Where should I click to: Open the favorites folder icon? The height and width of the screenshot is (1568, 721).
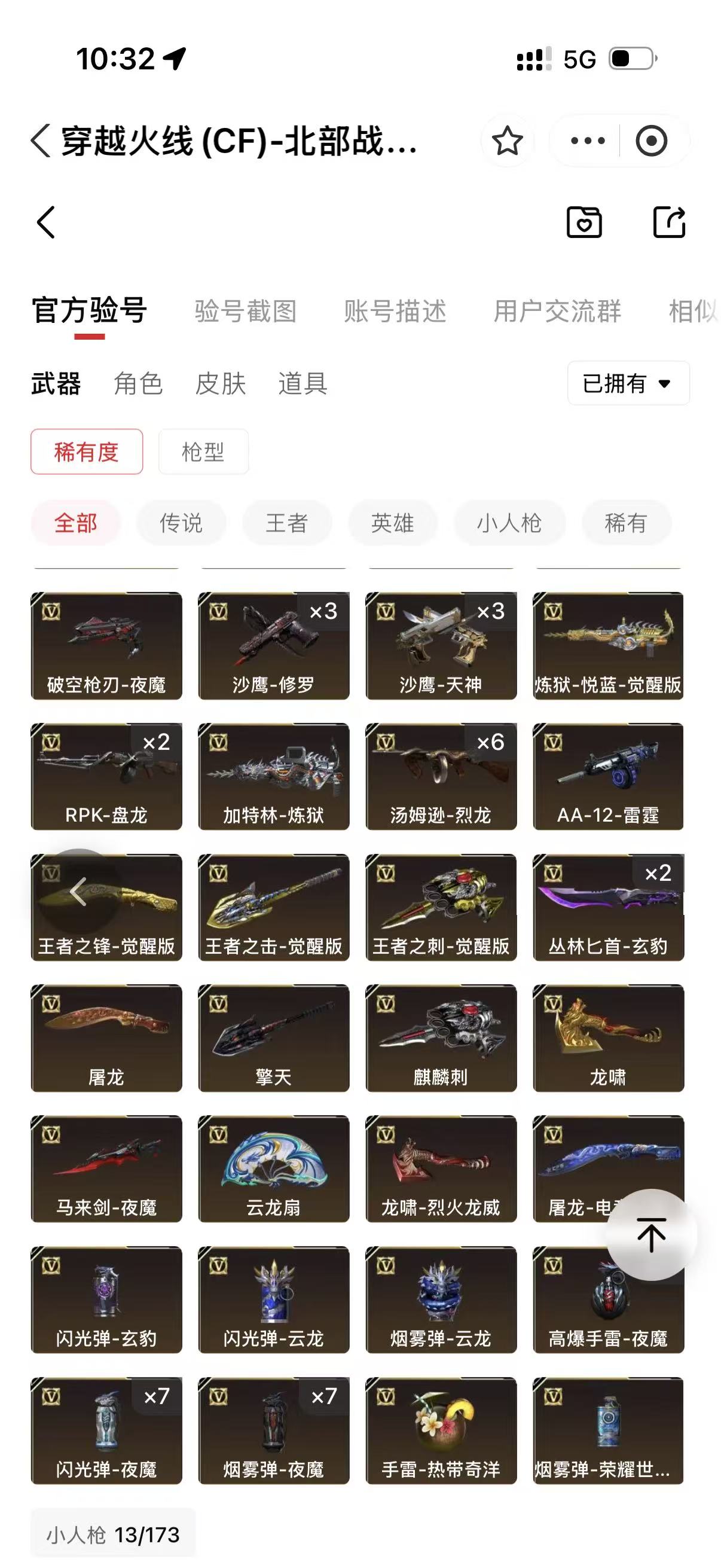coord(584,222)
